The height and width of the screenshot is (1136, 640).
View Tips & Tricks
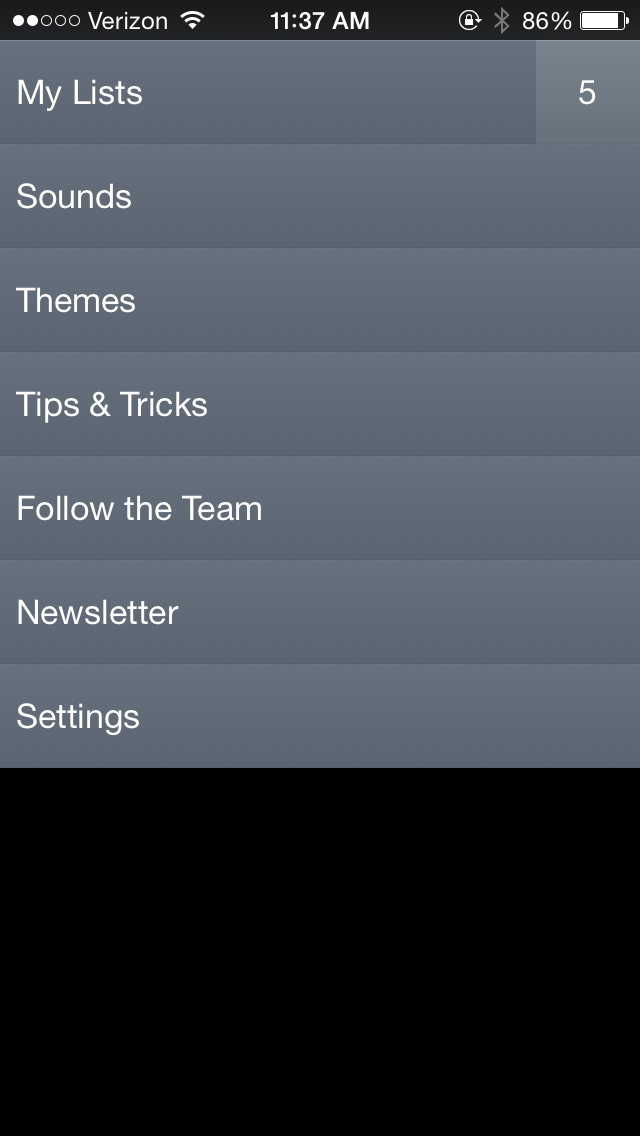320,404
